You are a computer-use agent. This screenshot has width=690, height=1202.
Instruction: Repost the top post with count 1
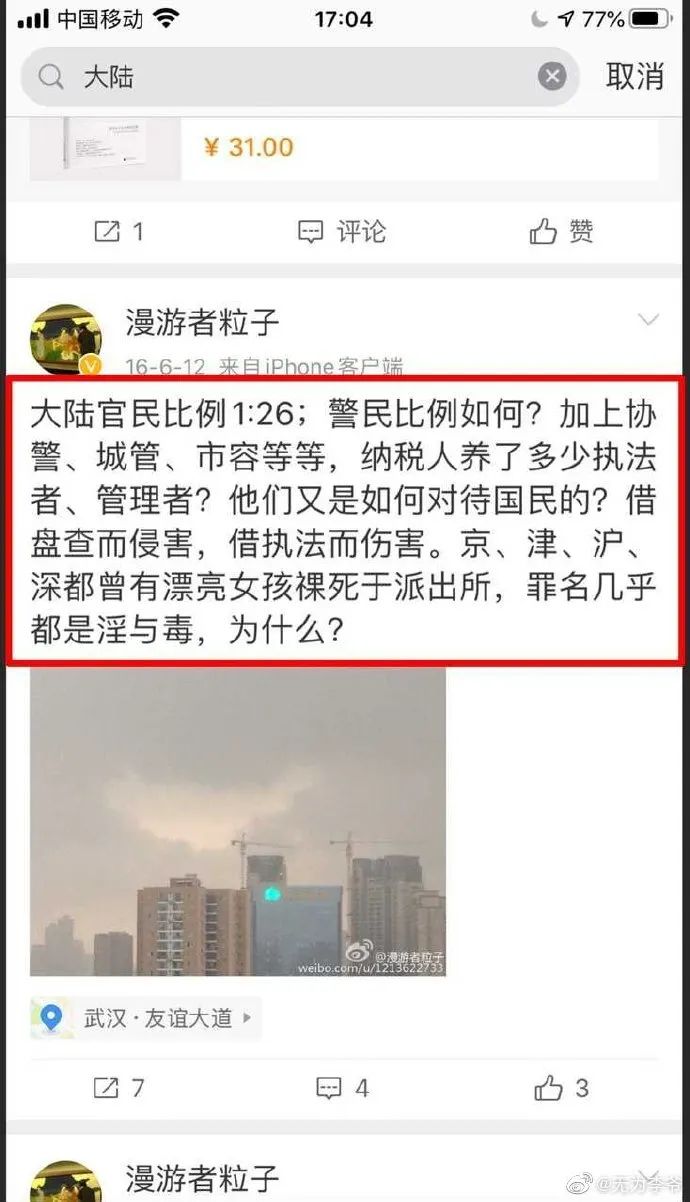(x=119, y=232)
